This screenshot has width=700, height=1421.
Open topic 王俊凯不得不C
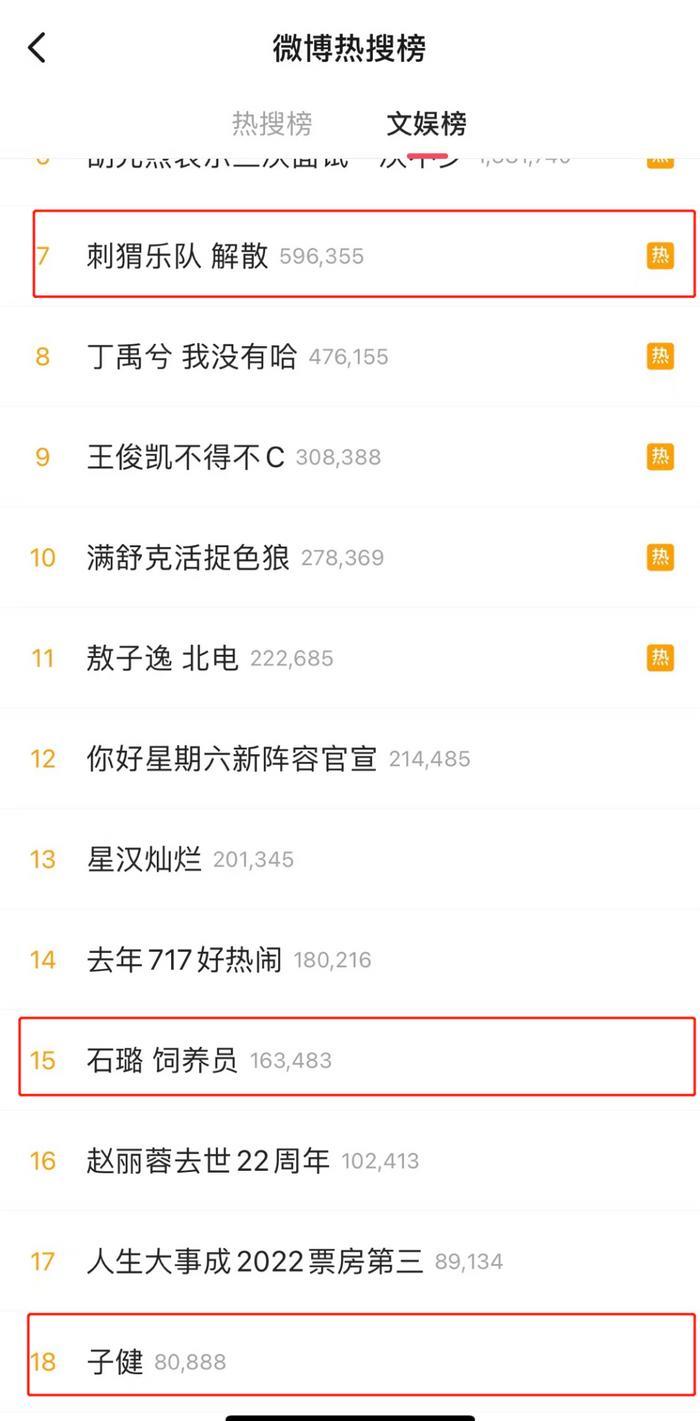click(x=186, y=457)
